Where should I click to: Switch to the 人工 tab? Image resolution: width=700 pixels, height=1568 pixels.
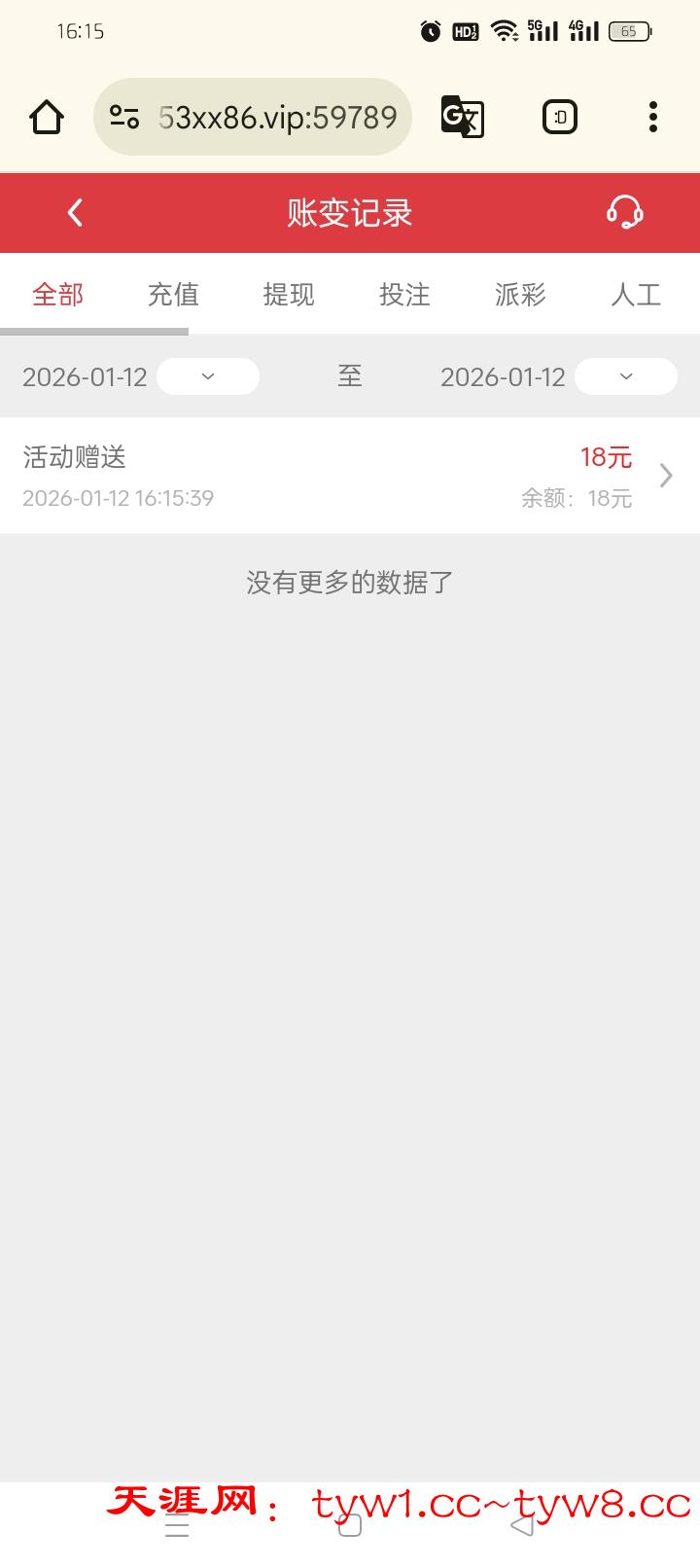tap(636, 294)
